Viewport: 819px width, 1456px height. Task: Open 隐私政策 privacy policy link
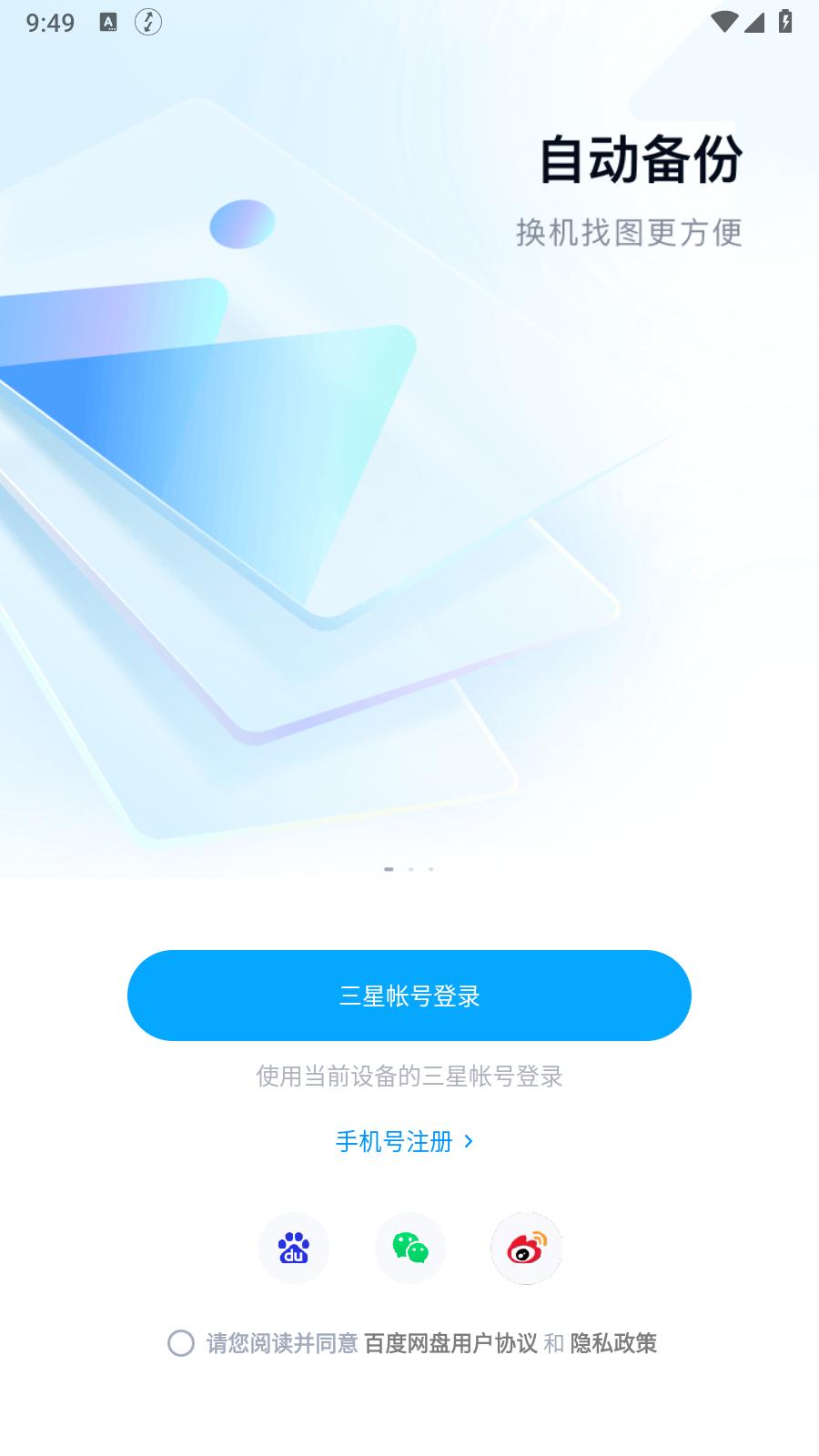[x=613, y=1343]
